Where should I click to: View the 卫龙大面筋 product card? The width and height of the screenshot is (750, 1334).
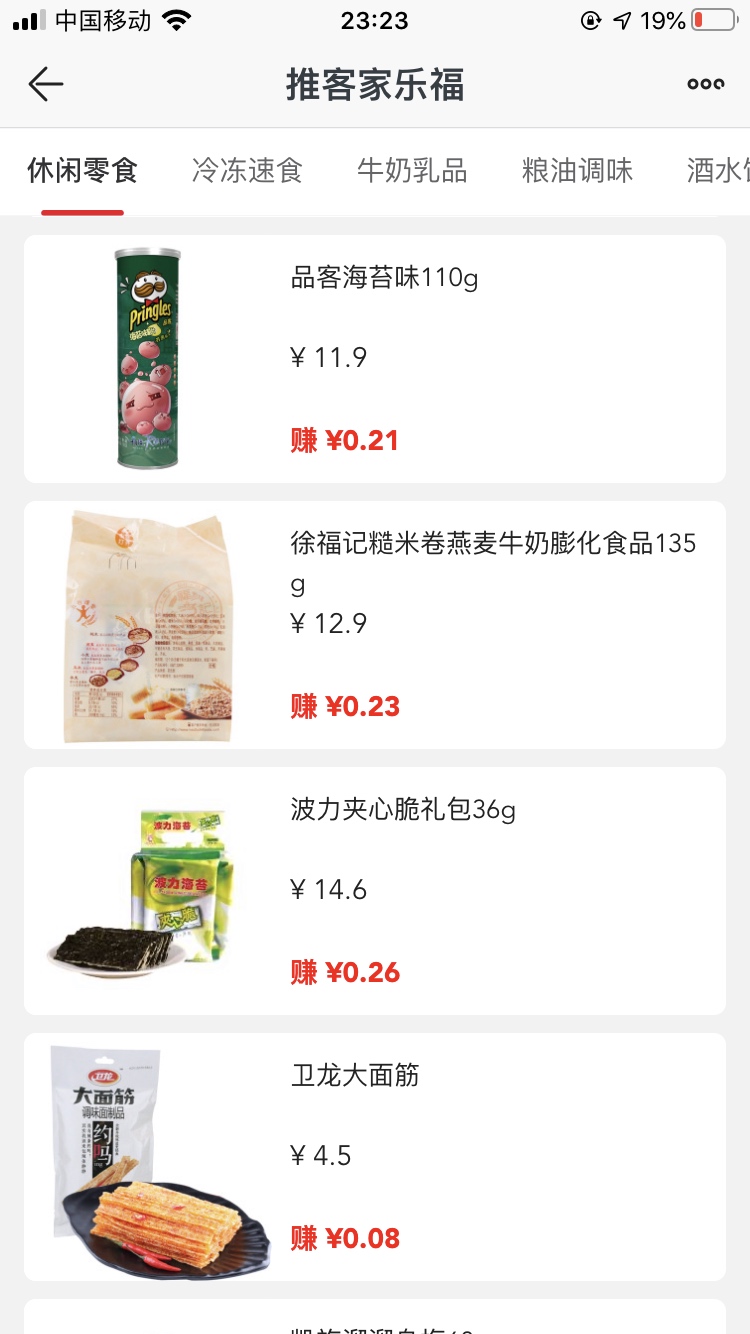tap(375, 1157)
